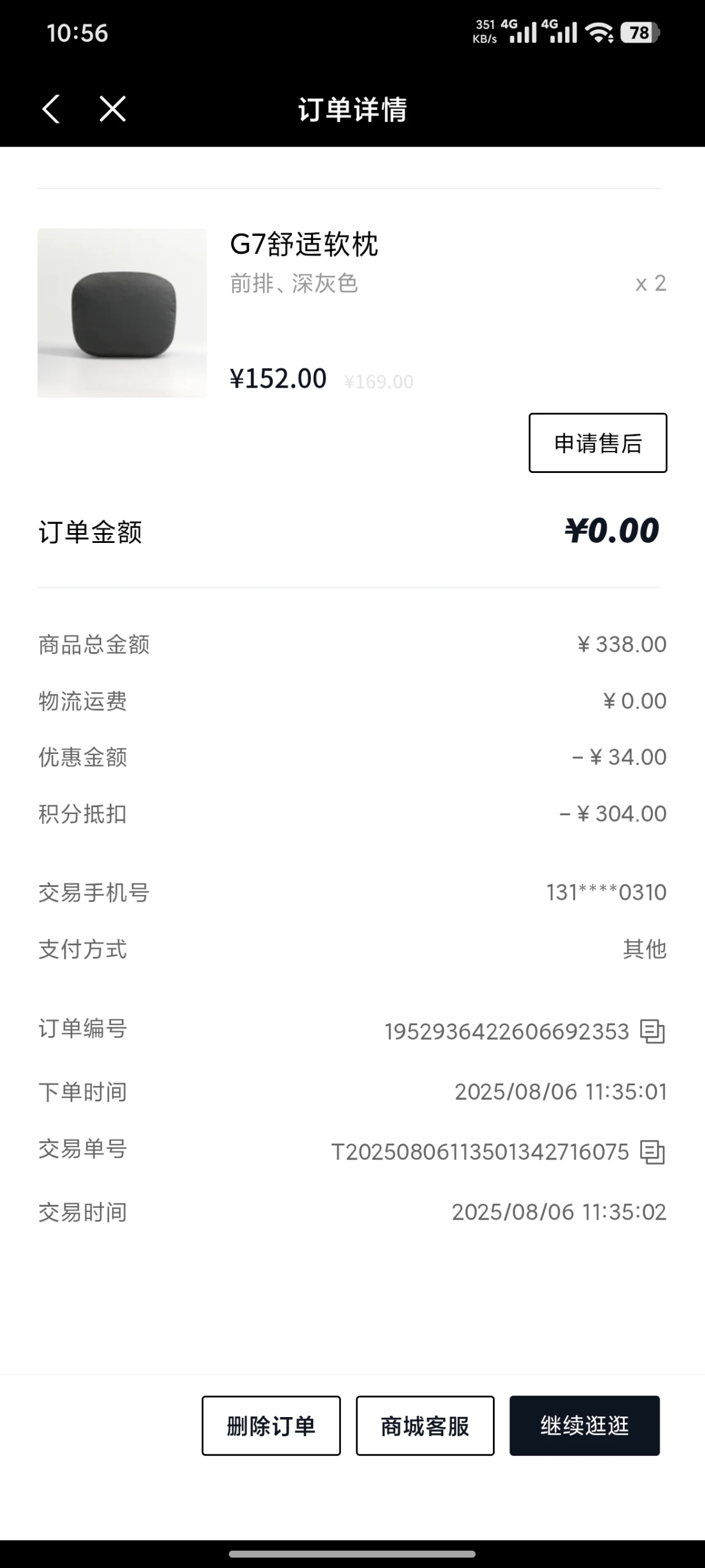Copy the 交易单号 transaction number
Viewport: 705px width, 1568px height.
[652, 1151]
